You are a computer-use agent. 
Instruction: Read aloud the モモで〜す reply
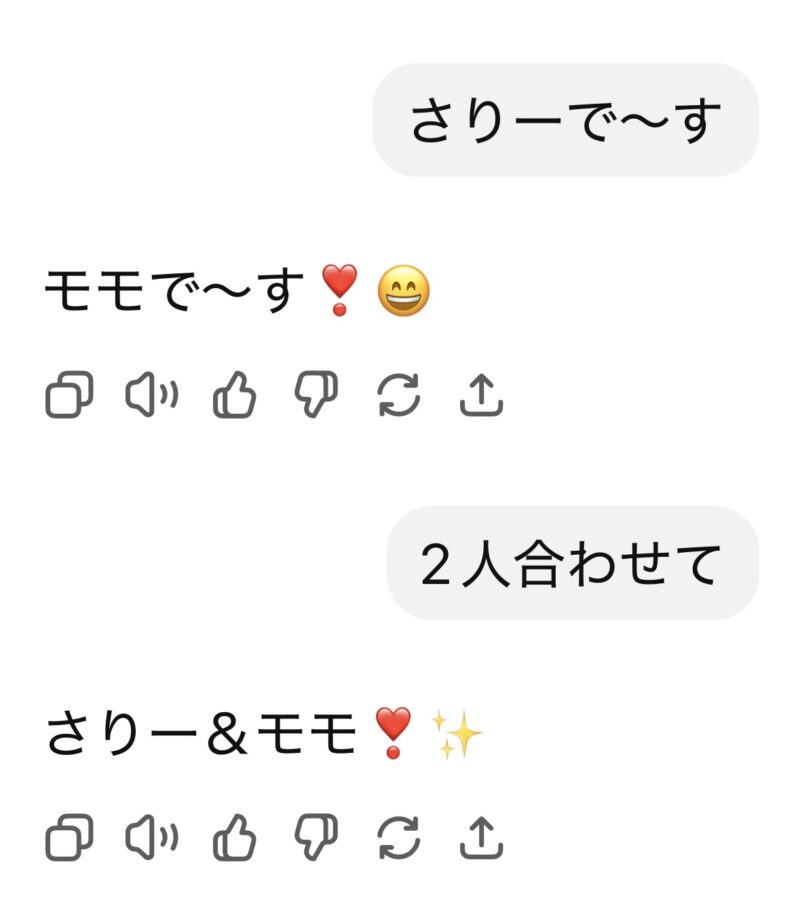(x=151, y=396)
